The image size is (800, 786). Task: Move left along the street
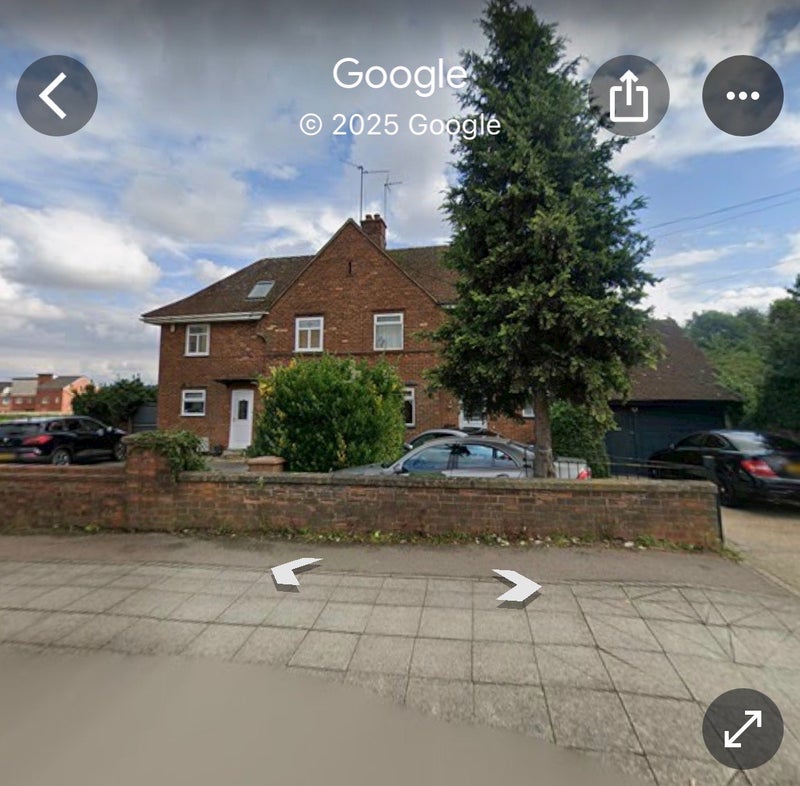click(294, 572)
